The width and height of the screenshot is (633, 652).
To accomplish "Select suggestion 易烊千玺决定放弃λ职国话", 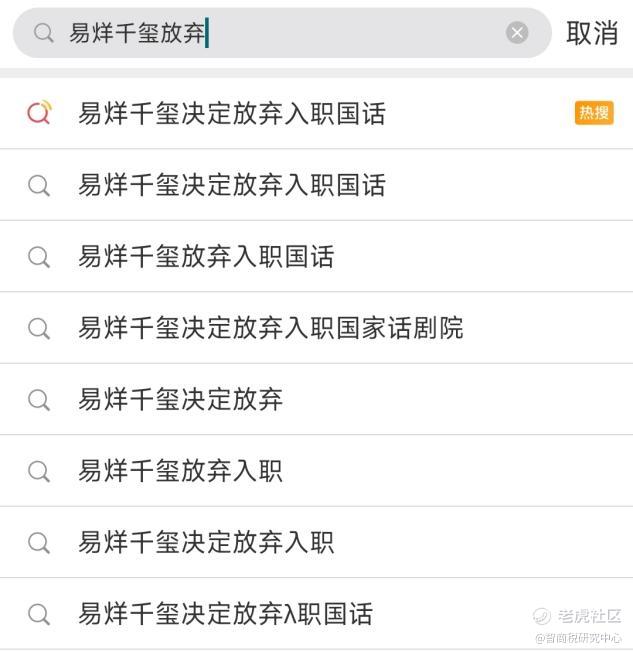I will [x=225, y=614].
